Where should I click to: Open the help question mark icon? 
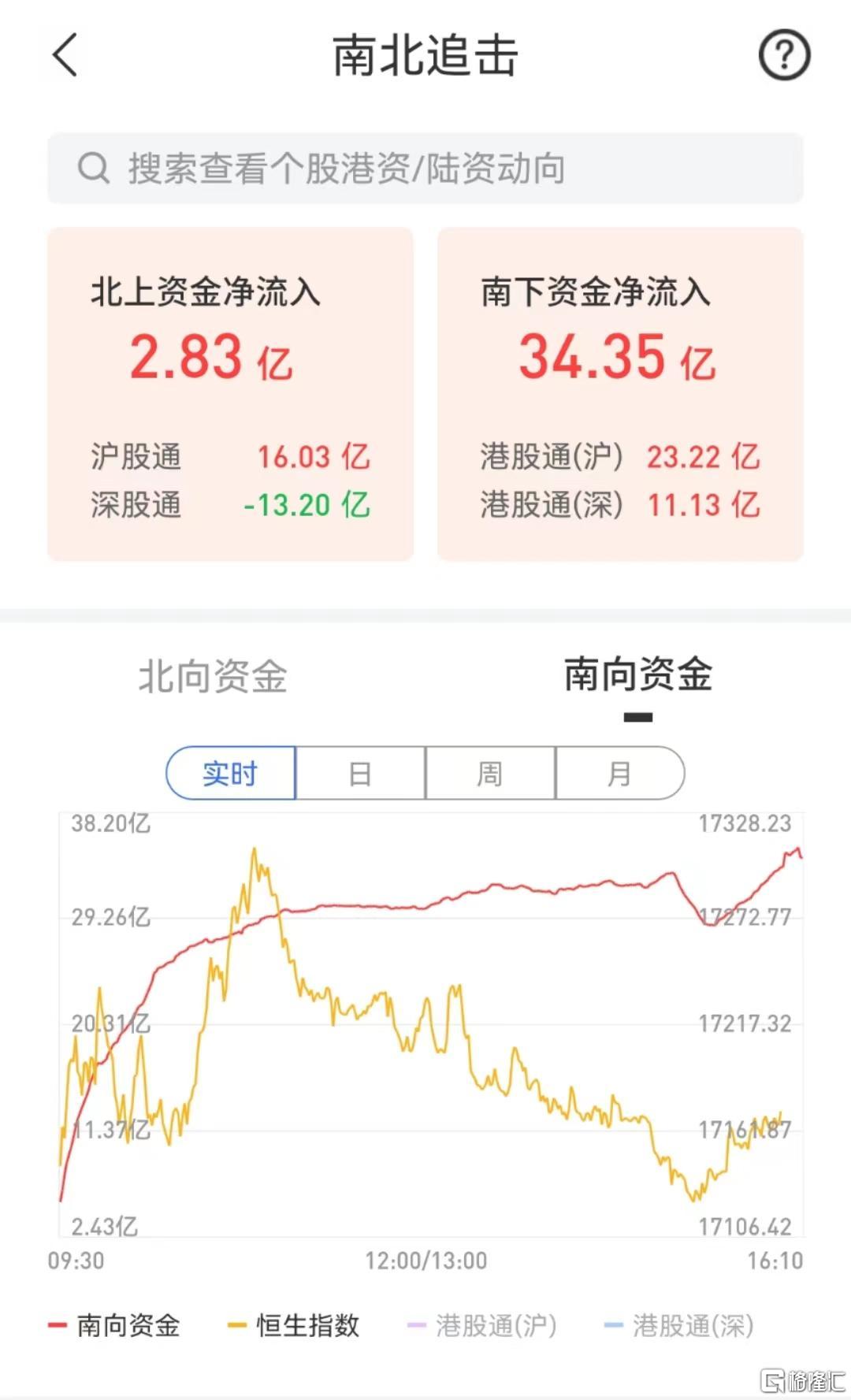[784, 55]
